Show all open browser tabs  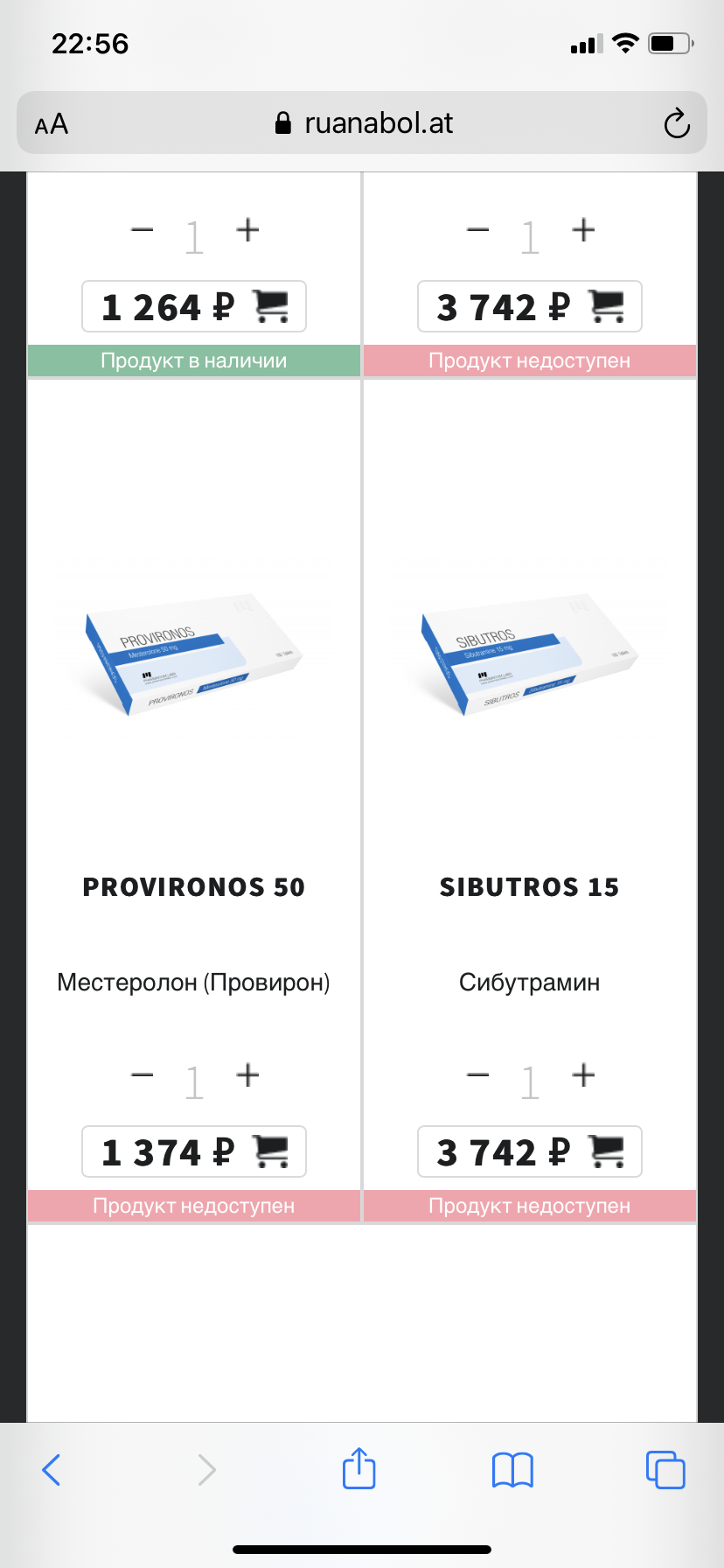[x=665, y=1470]
